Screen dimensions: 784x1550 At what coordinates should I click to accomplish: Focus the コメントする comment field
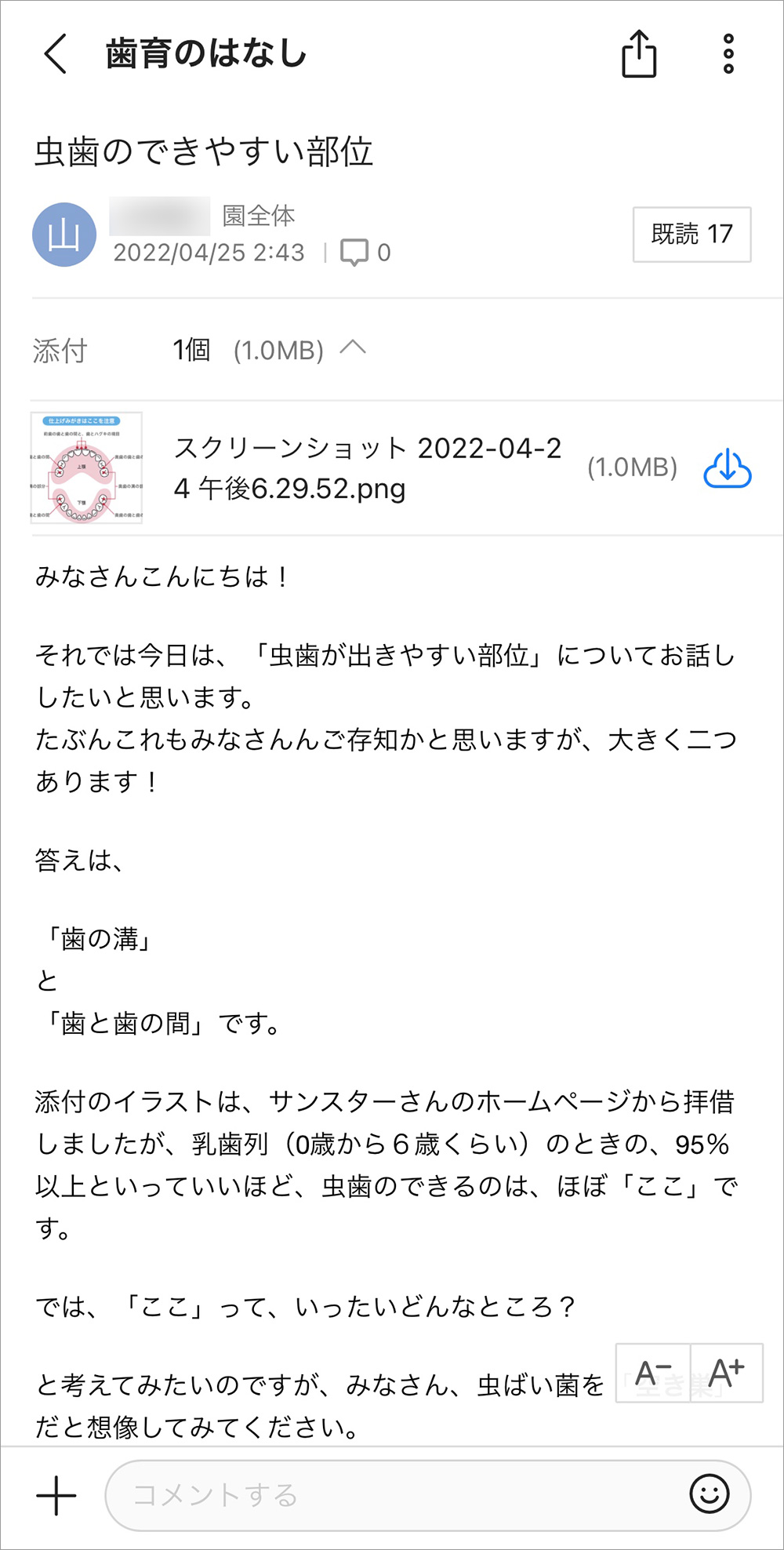pos(392,1495)
